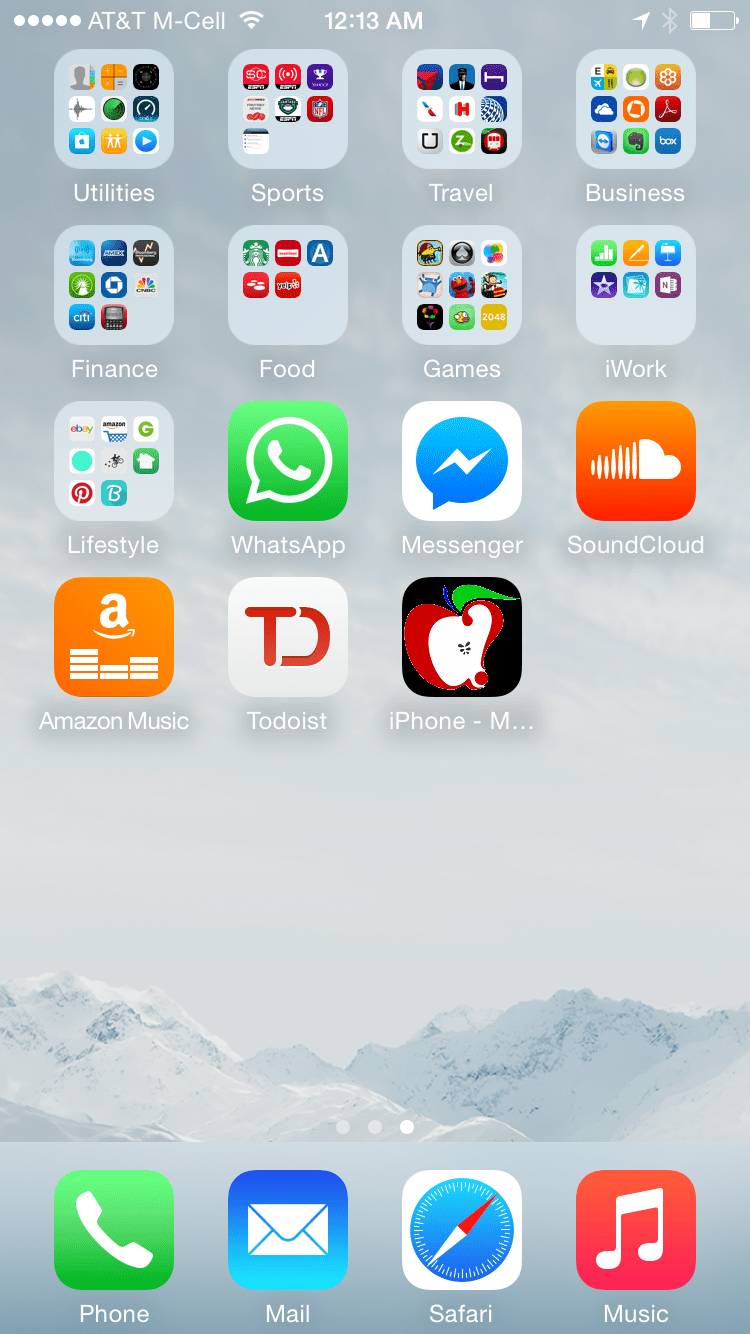The image size is (750, 1334).
Task: Open the Finance folder
Action: pos(114,285)
